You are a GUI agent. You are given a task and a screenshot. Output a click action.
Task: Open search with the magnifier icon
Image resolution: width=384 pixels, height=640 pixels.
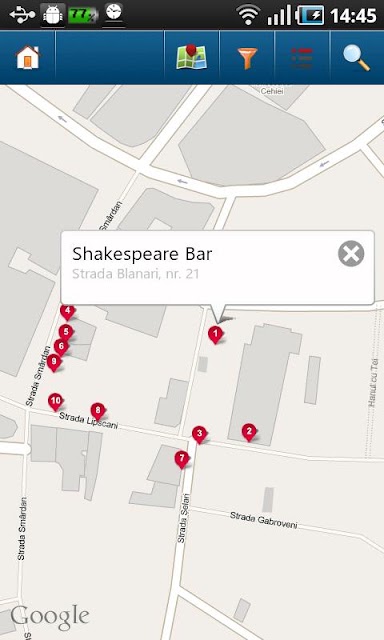pos(356,58)
